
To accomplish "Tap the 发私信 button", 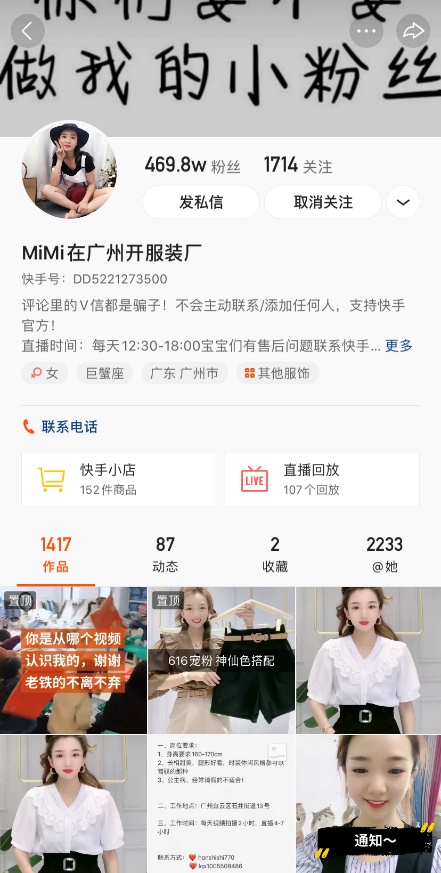I will tap(201, 202).
